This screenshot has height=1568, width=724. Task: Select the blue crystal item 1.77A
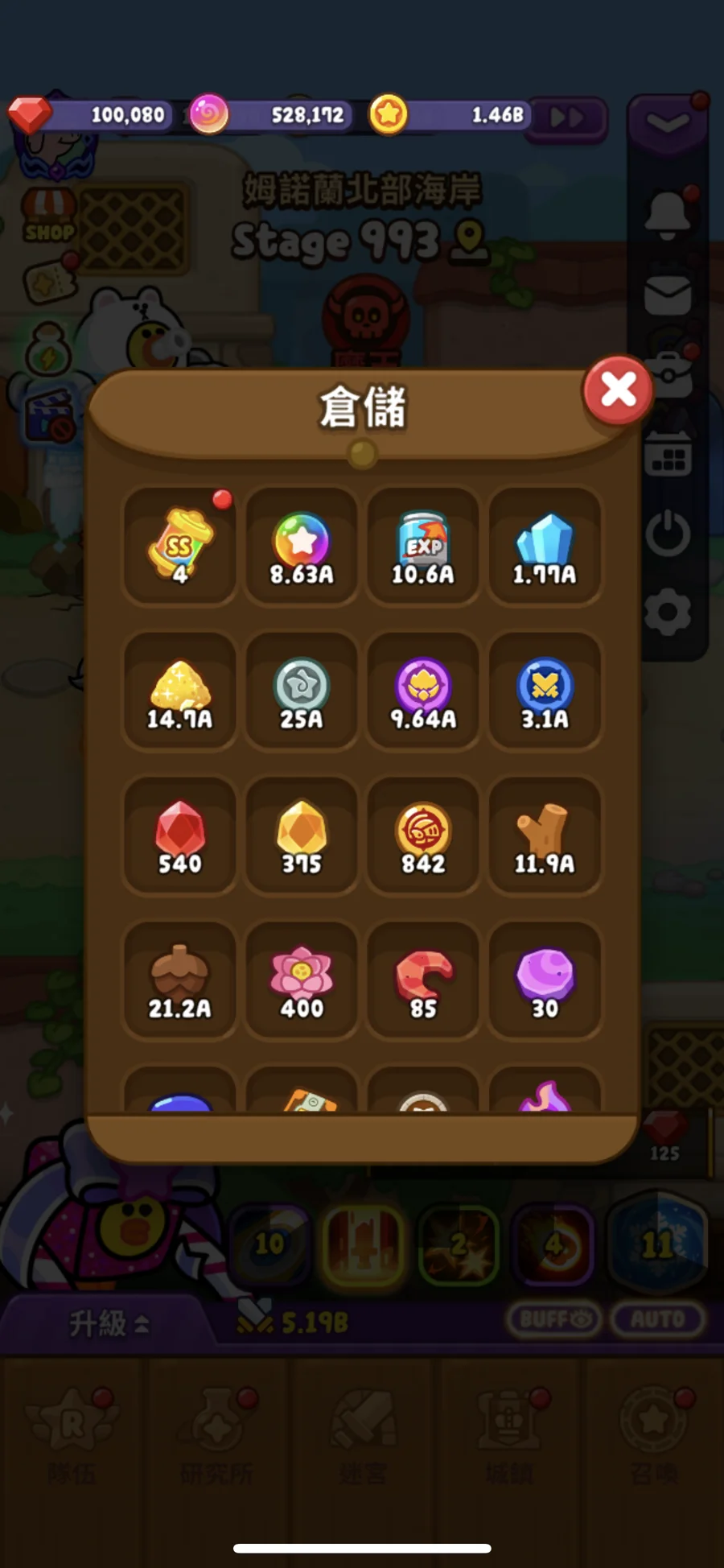pos(545,546)
